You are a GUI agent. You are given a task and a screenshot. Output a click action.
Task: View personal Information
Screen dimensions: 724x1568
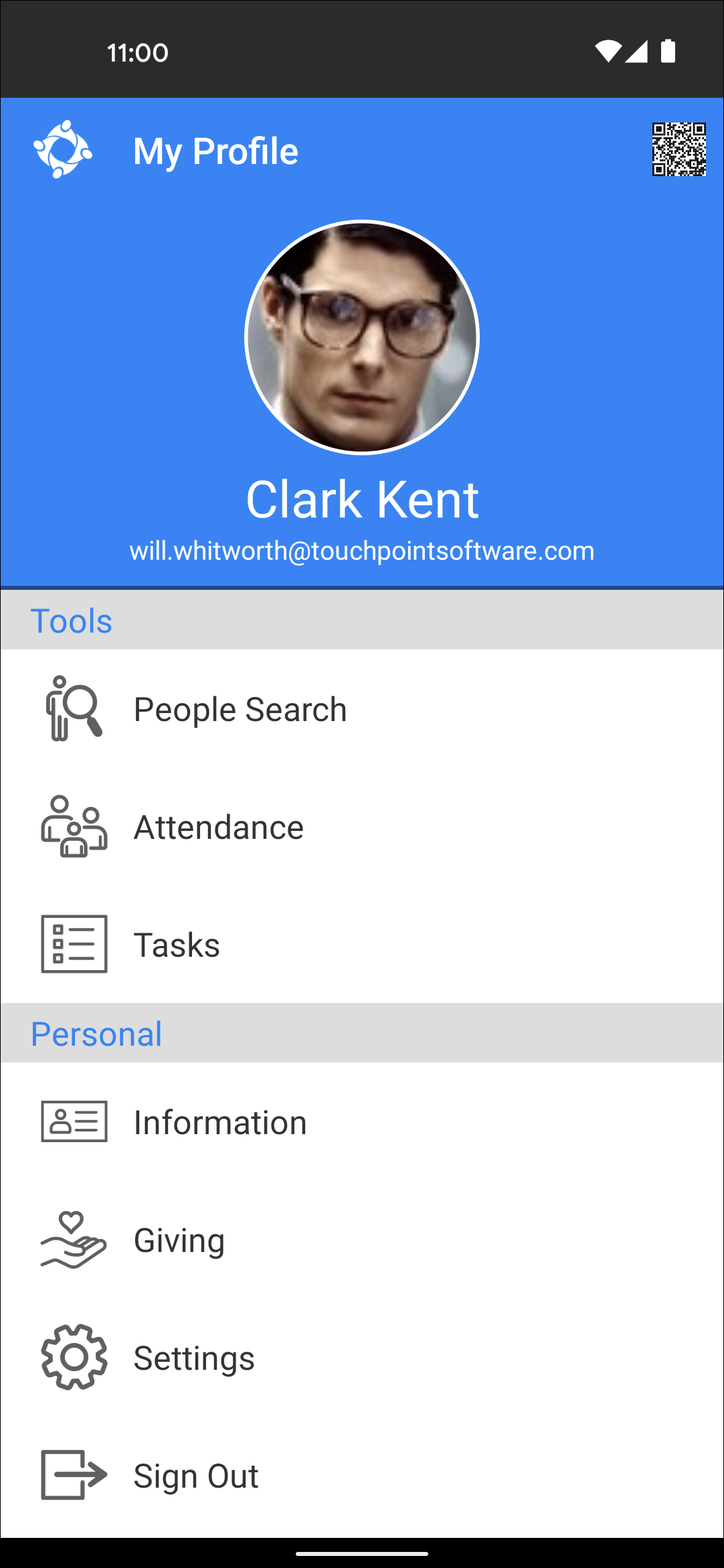coord(362,1122)
